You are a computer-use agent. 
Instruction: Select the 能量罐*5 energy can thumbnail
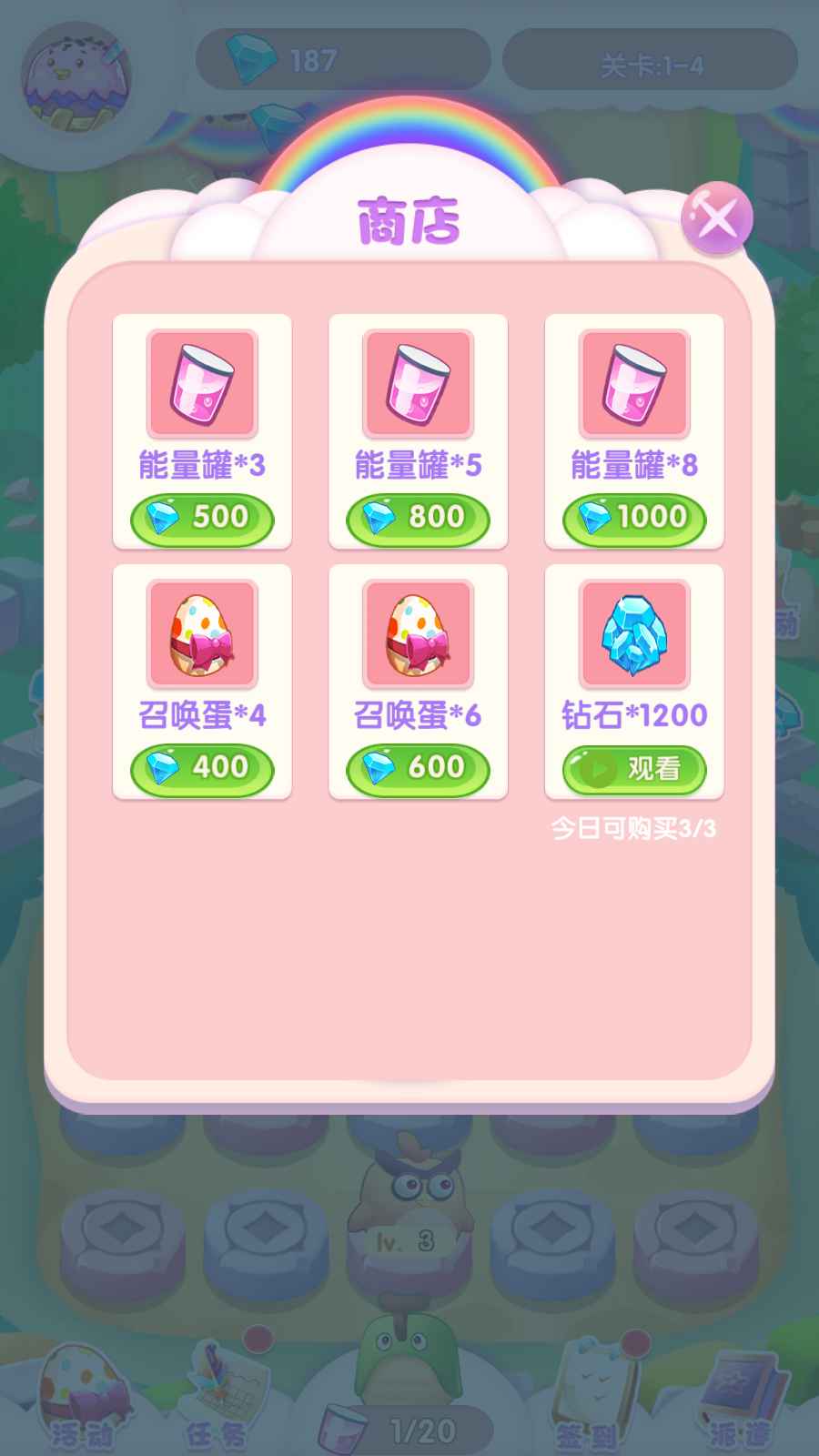[x=418, y=382]
